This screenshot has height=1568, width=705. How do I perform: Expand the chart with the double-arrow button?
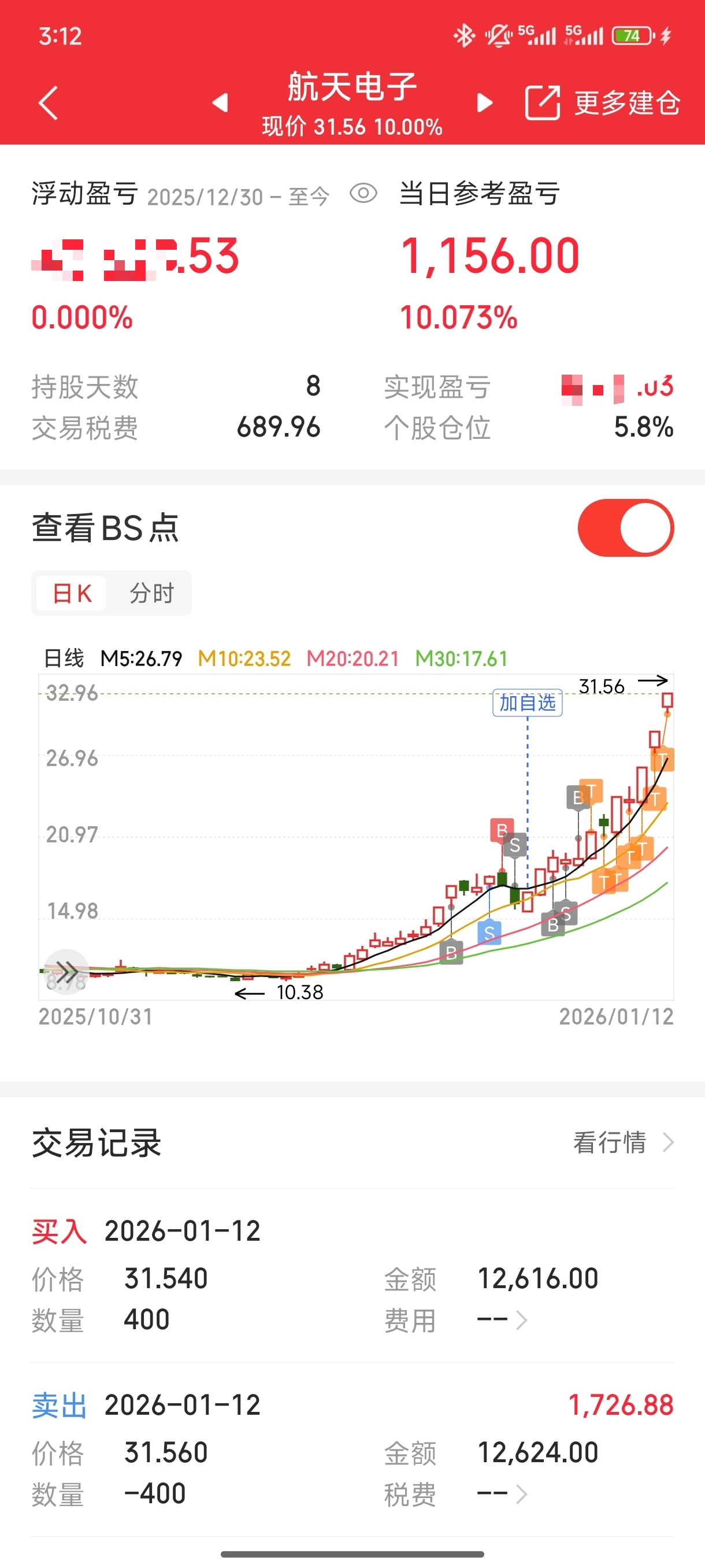67,970
